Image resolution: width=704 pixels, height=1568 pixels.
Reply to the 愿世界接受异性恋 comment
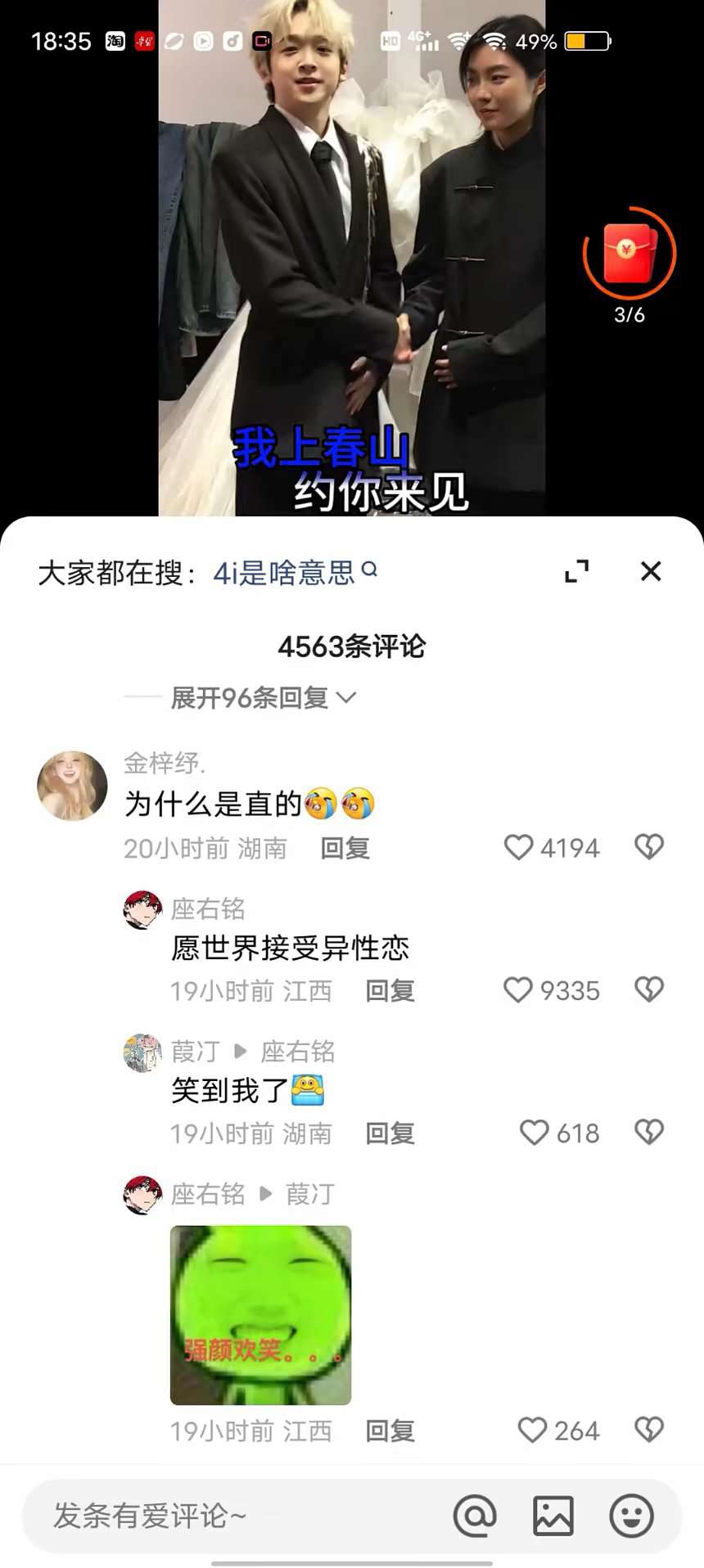point(390,991)
